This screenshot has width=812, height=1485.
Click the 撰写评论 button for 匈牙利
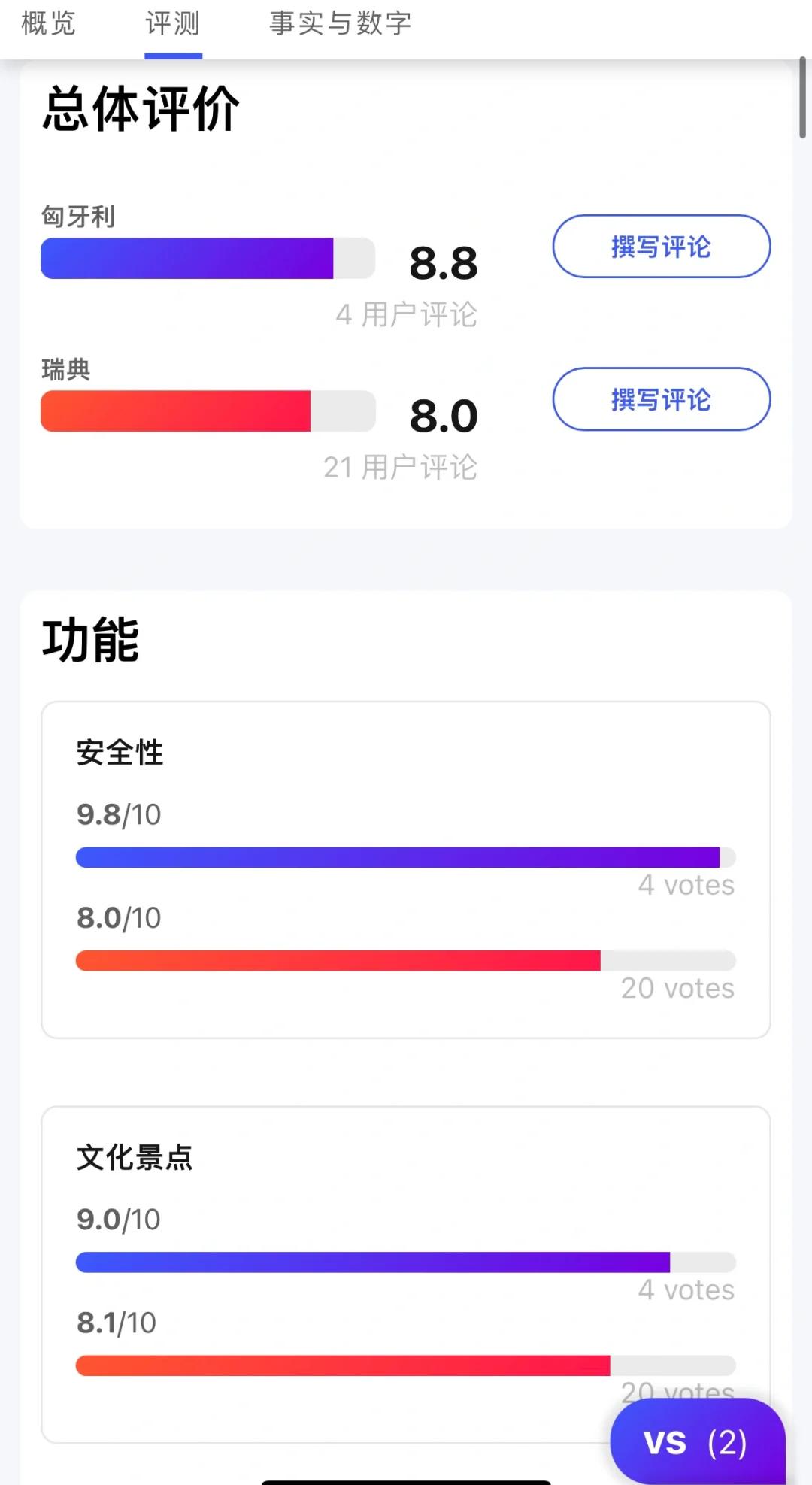pyautogui.click(x=660, y=247)
